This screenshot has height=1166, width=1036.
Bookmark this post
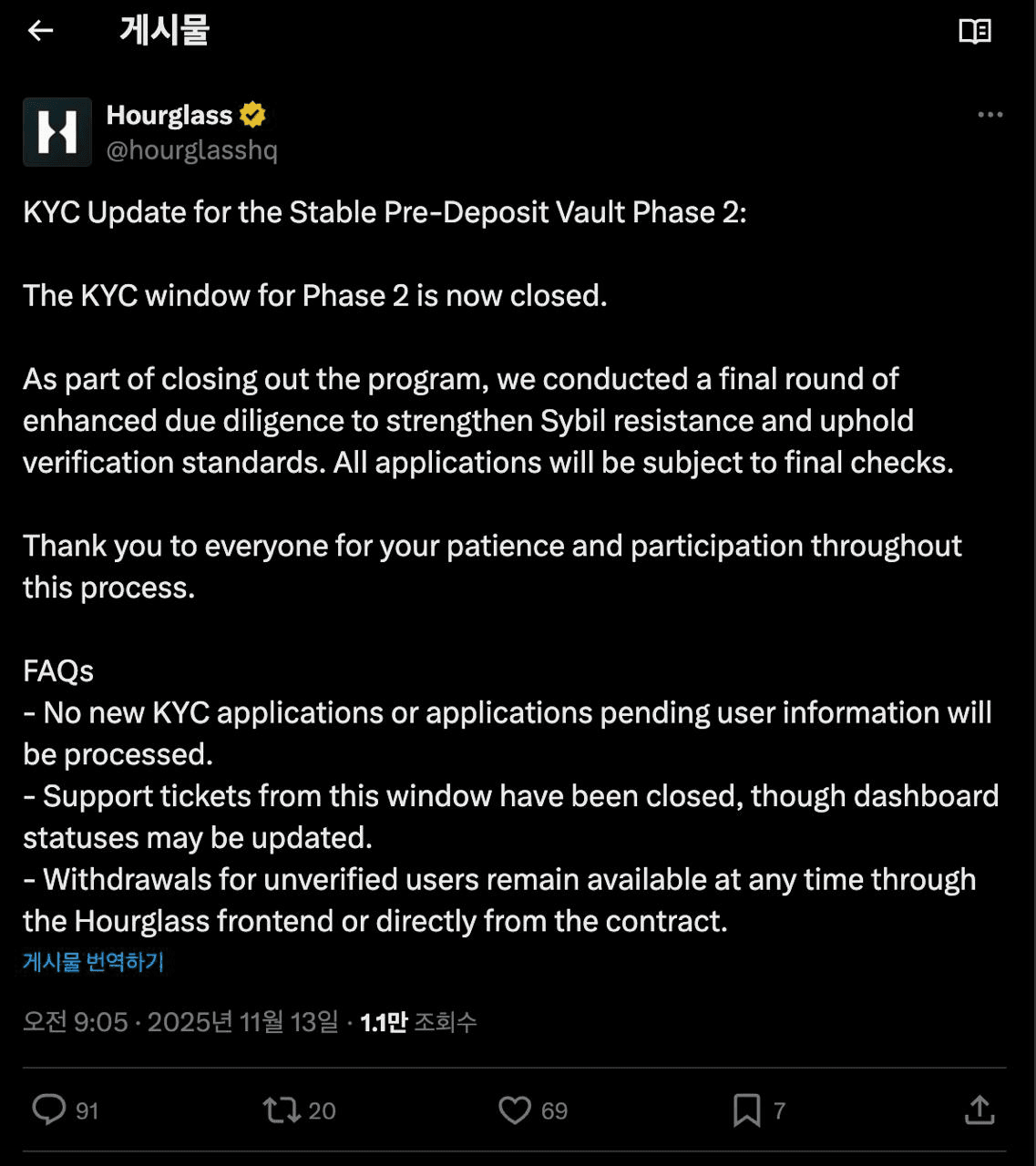point(747,1110)
